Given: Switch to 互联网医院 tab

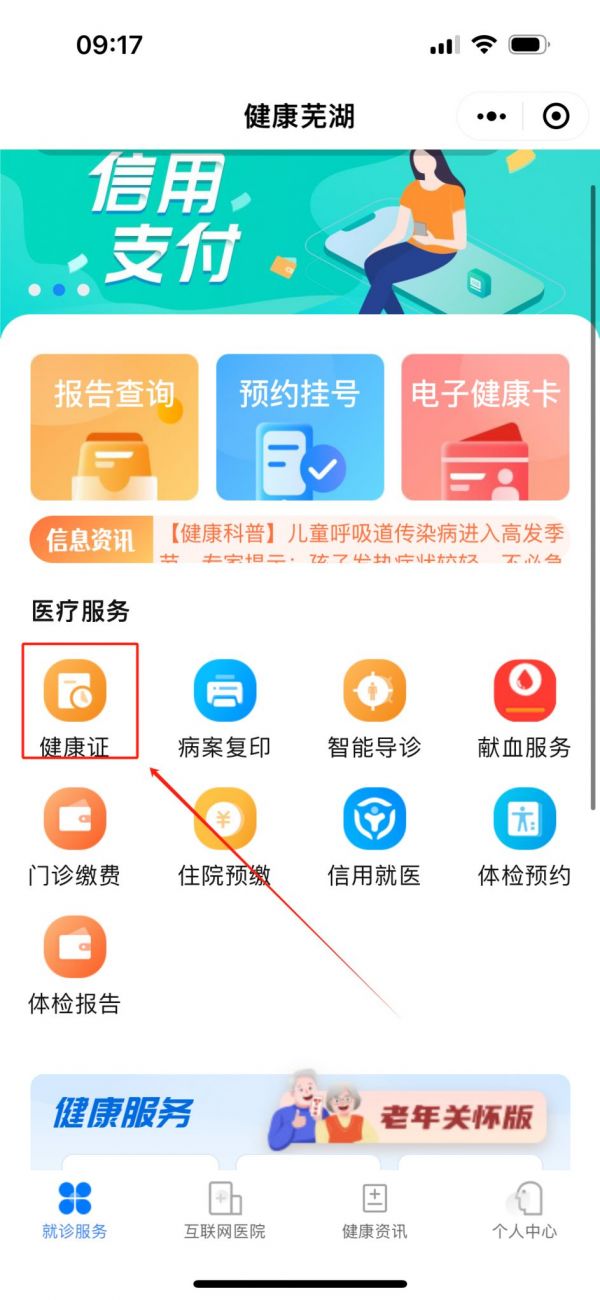Looking at the screenshot, I should coord(224,1209).
